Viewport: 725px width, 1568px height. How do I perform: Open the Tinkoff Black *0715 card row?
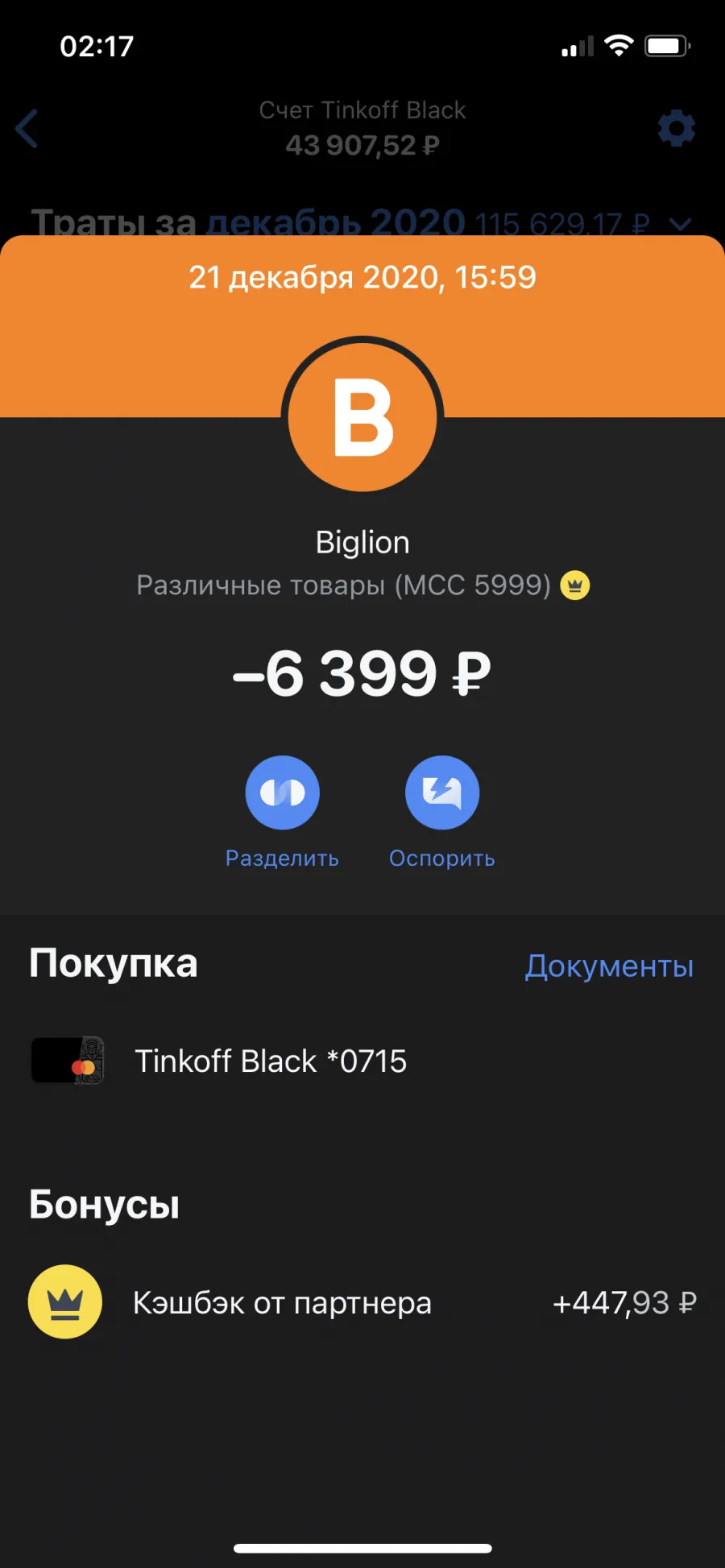click(x=362, y=1061)
